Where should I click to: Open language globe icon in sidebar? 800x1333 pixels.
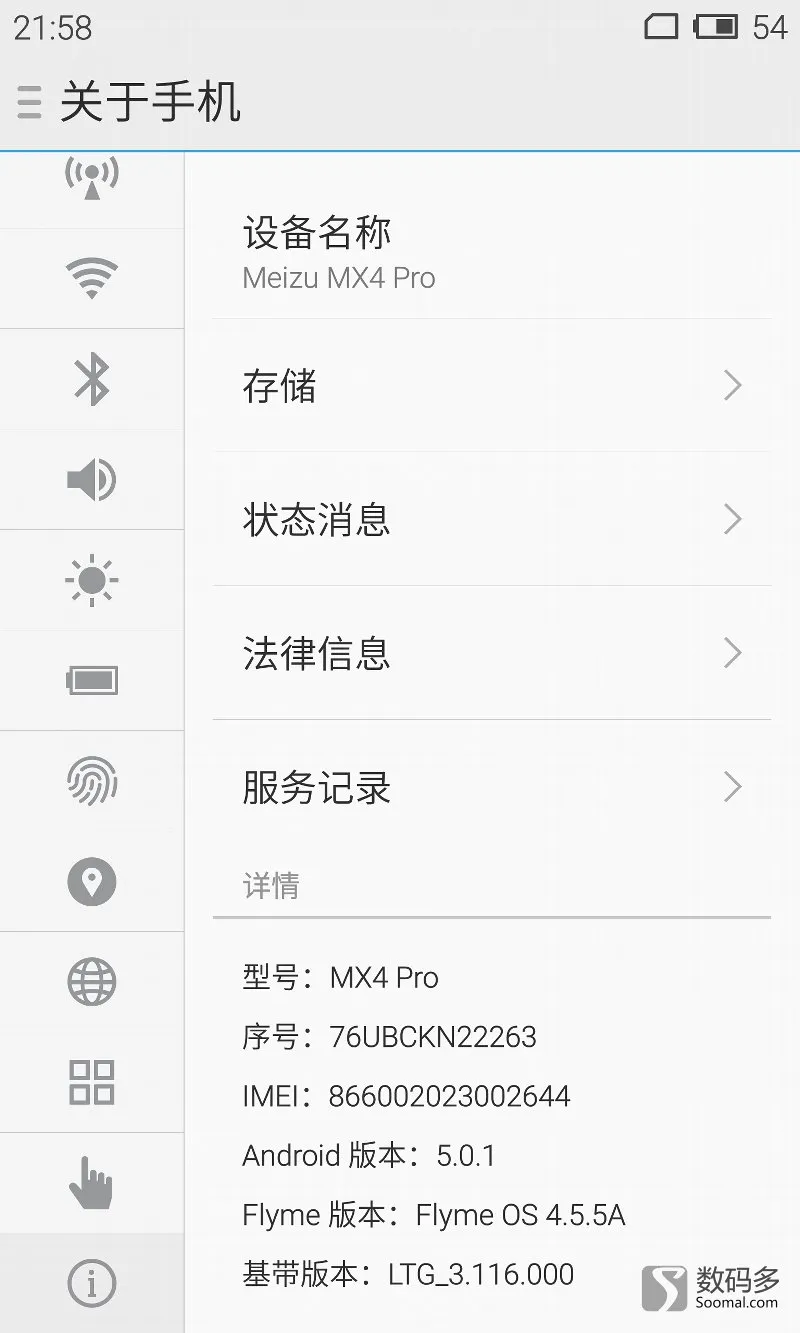[92, 982]
